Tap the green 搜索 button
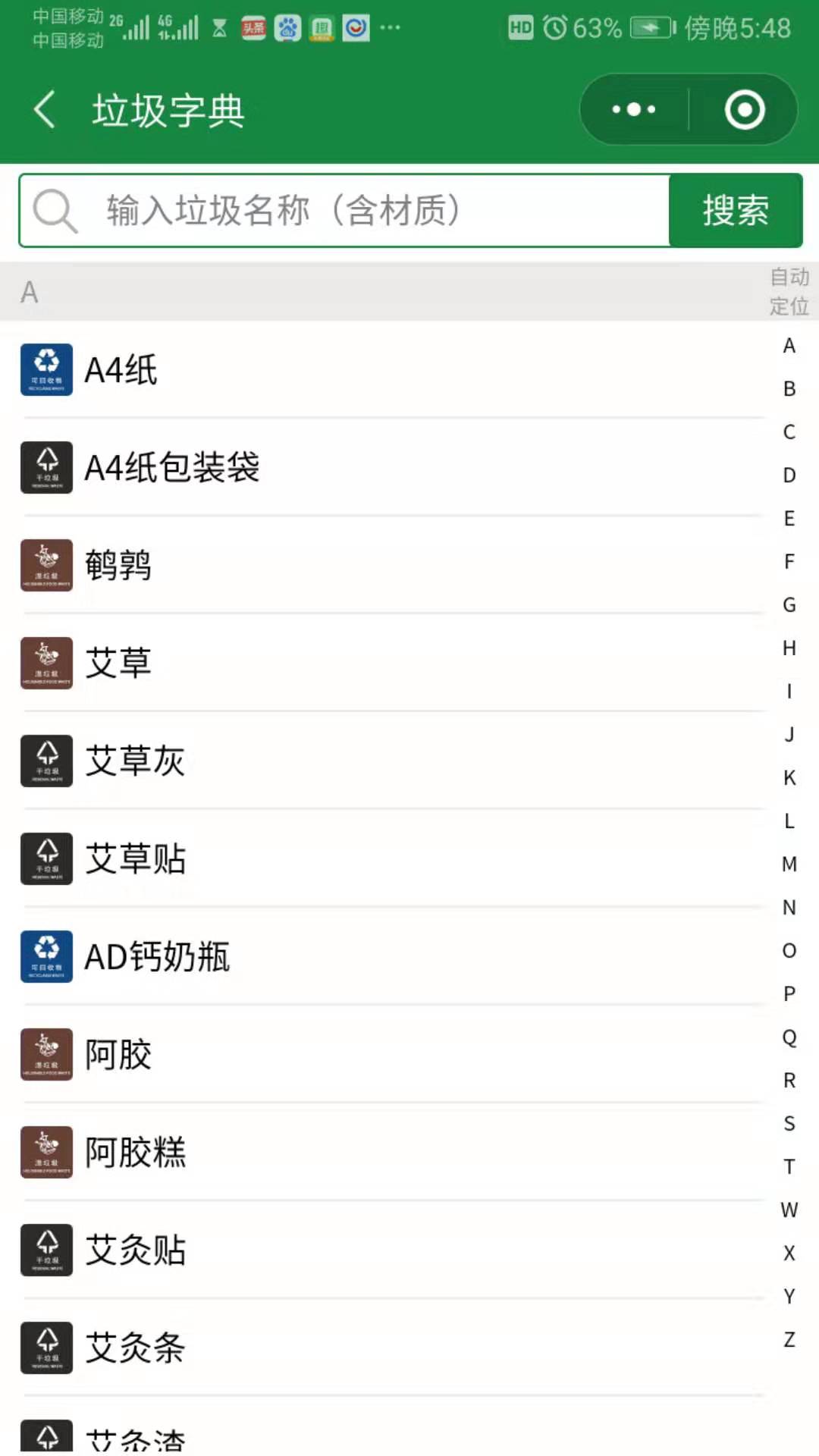 click(x=736, y=210)
